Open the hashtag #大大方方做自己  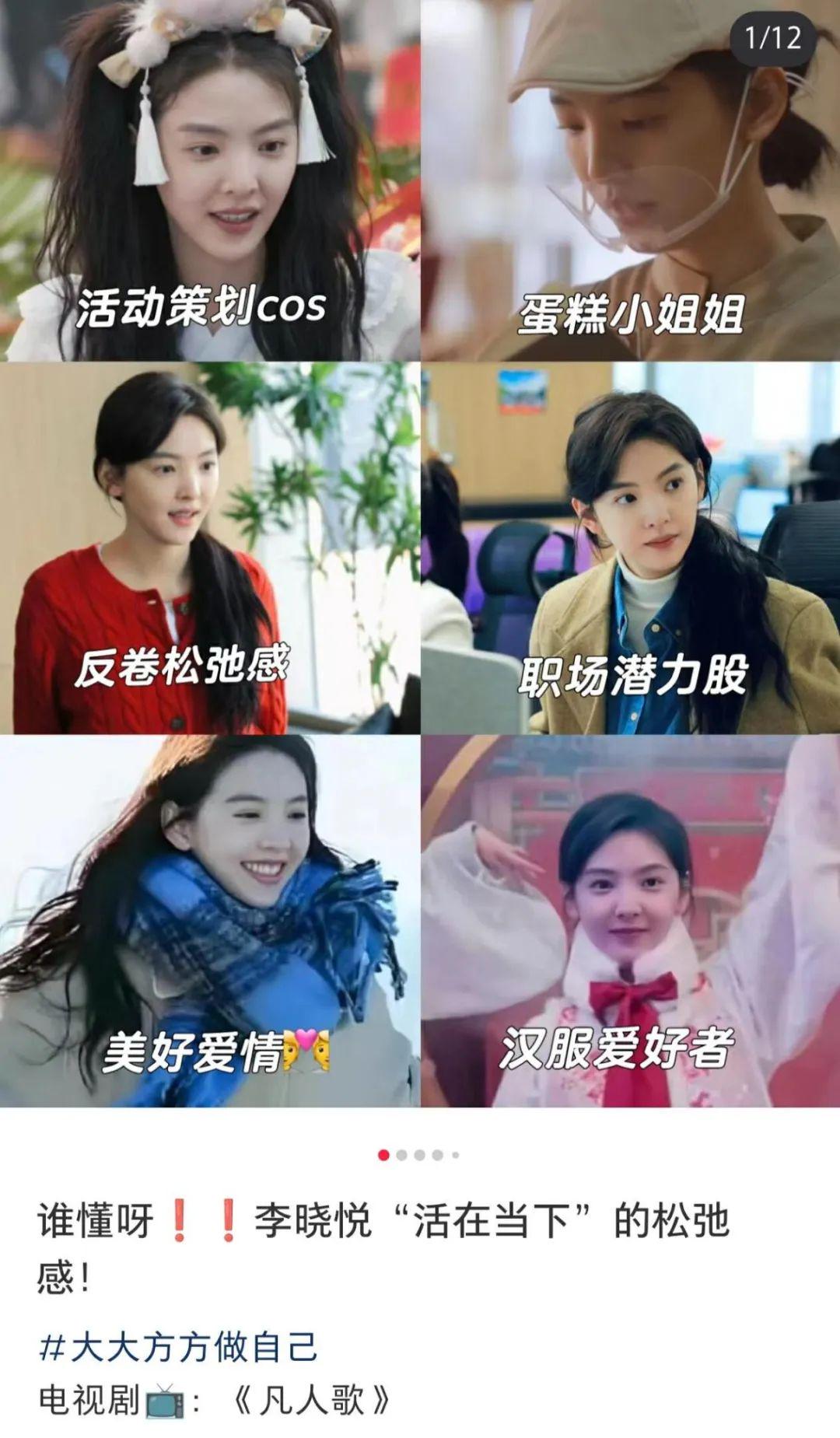tap(179, 1347)
